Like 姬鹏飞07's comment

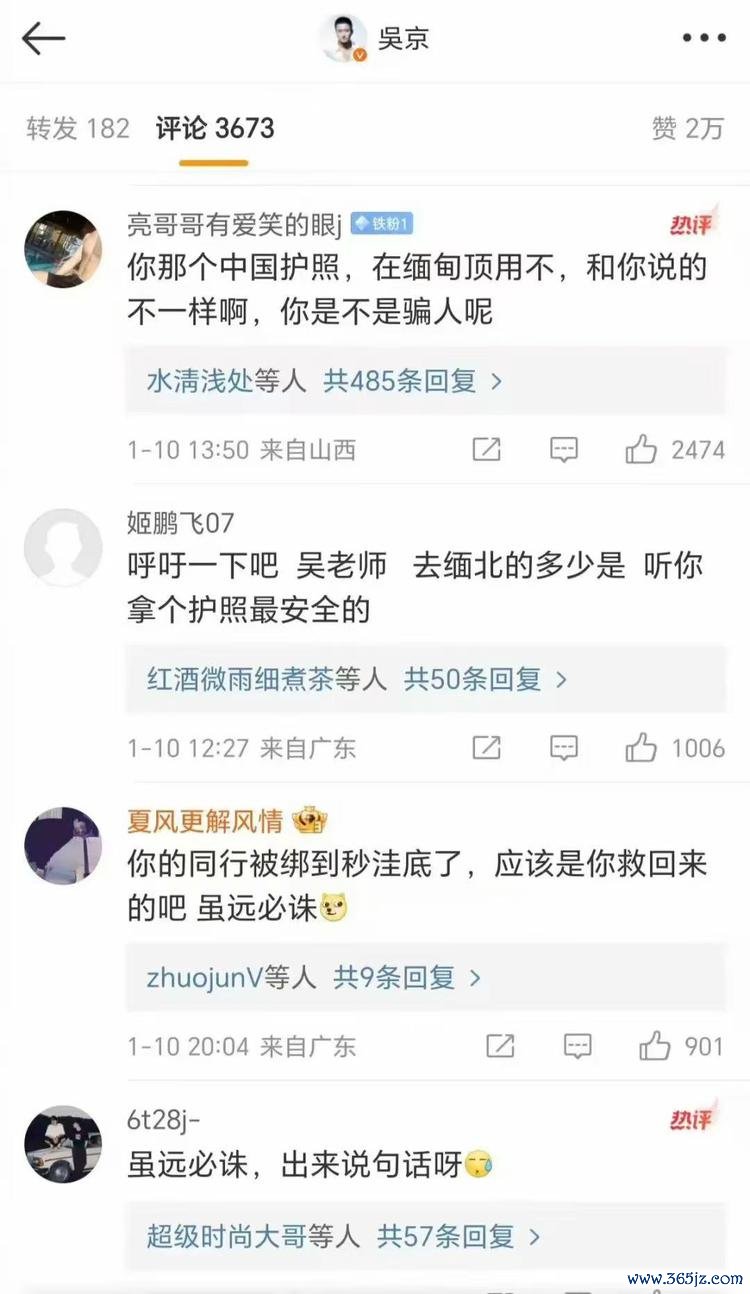point(675,748)
